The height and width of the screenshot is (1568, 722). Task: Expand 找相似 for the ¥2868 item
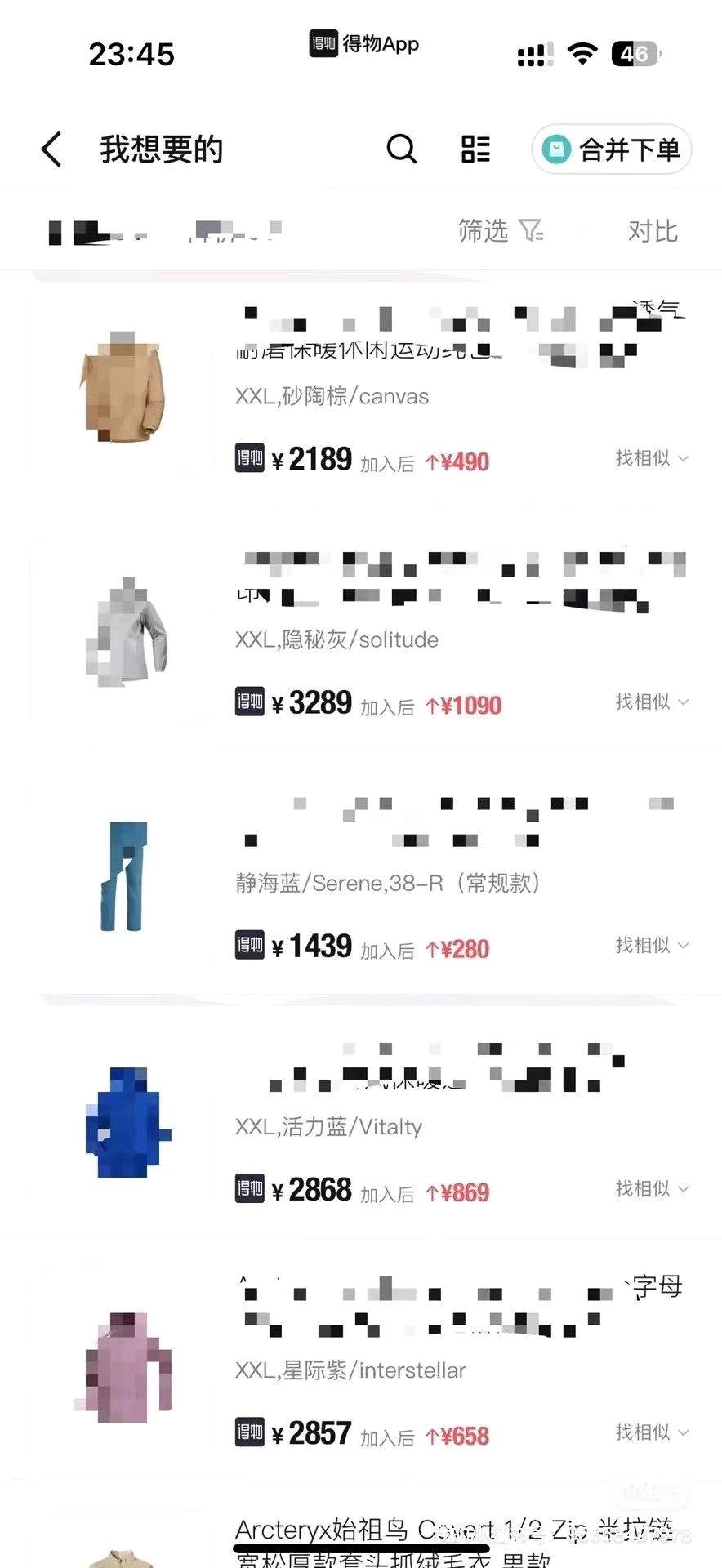click(x=651, y=1188)
